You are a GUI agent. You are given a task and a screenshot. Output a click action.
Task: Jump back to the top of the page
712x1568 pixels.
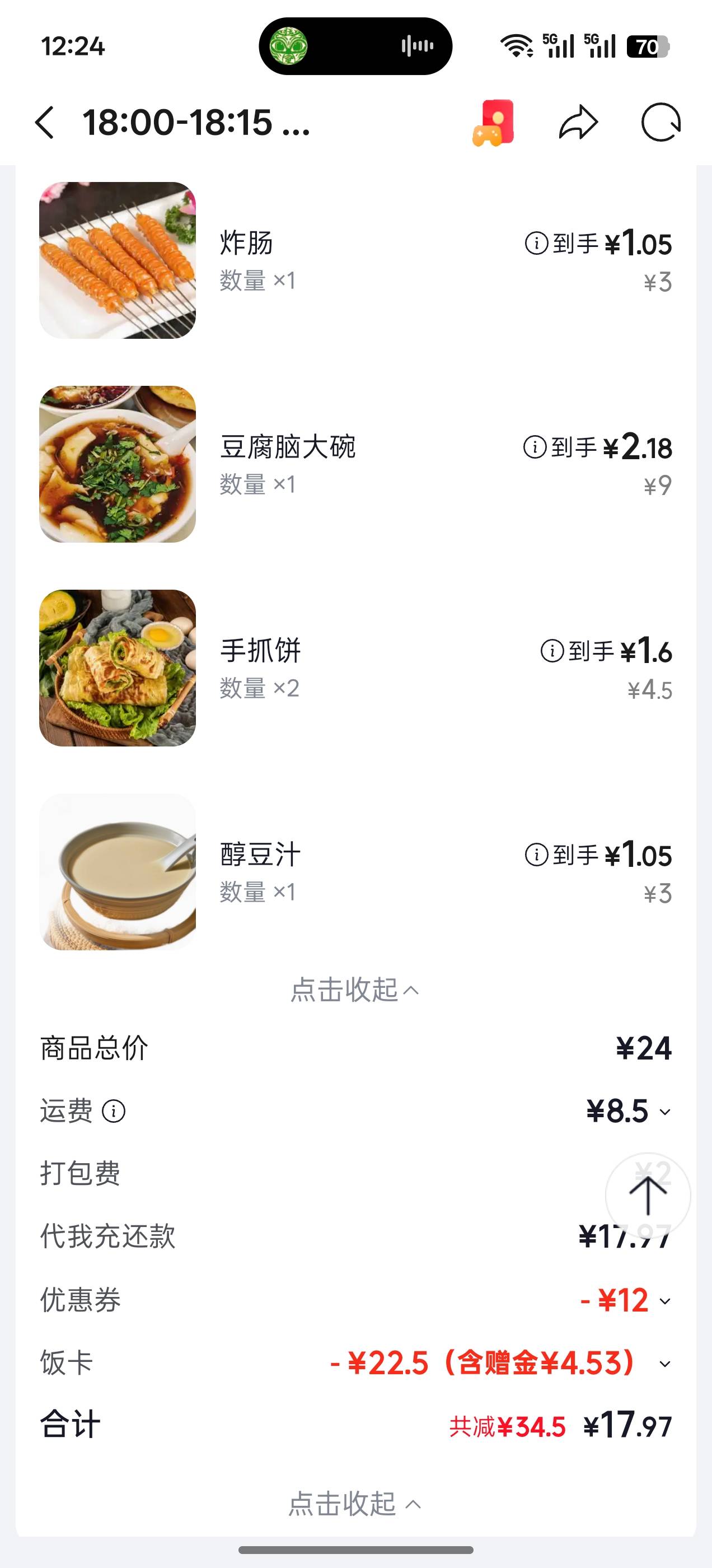click(x=648, y=1196)
